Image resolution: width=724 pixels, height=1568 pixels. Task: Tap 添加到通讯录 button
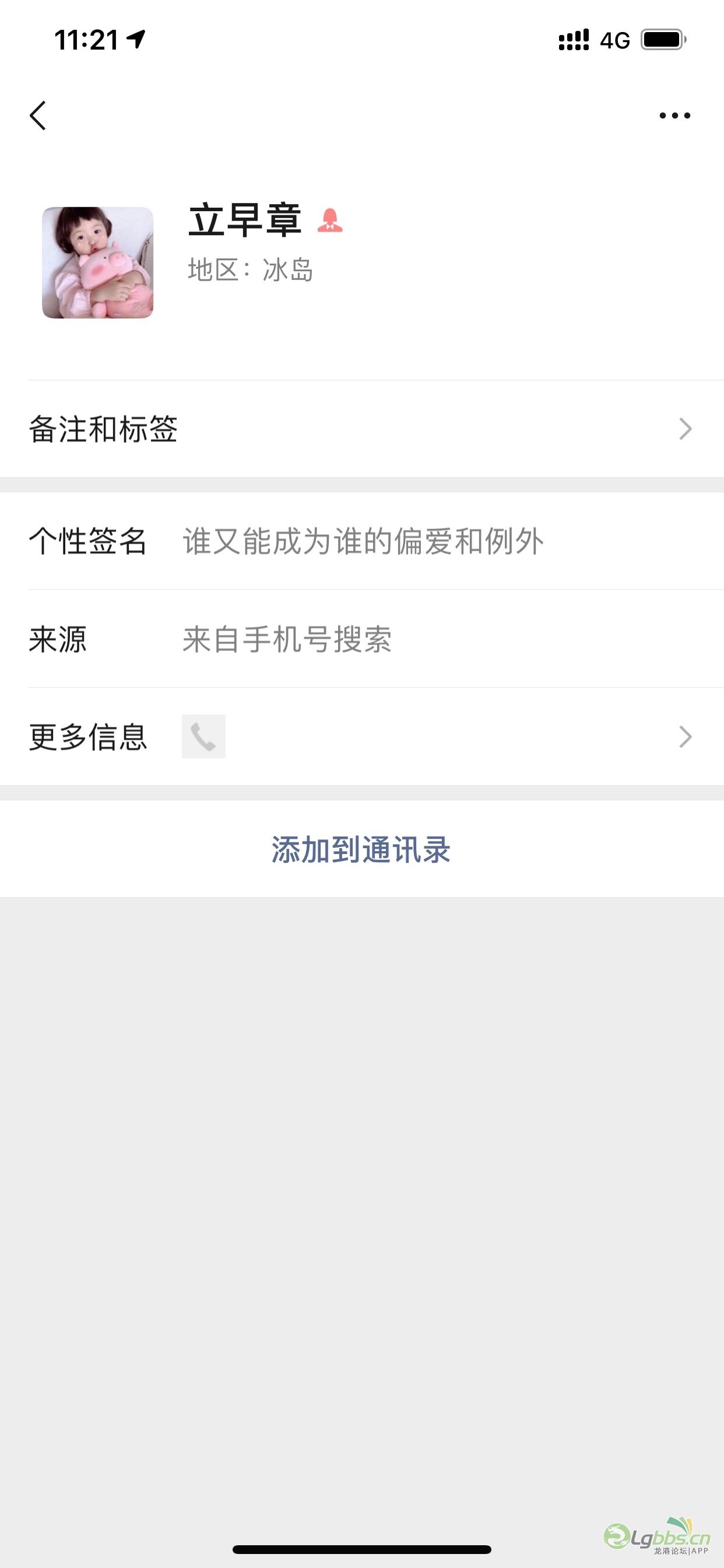(361, 849)
